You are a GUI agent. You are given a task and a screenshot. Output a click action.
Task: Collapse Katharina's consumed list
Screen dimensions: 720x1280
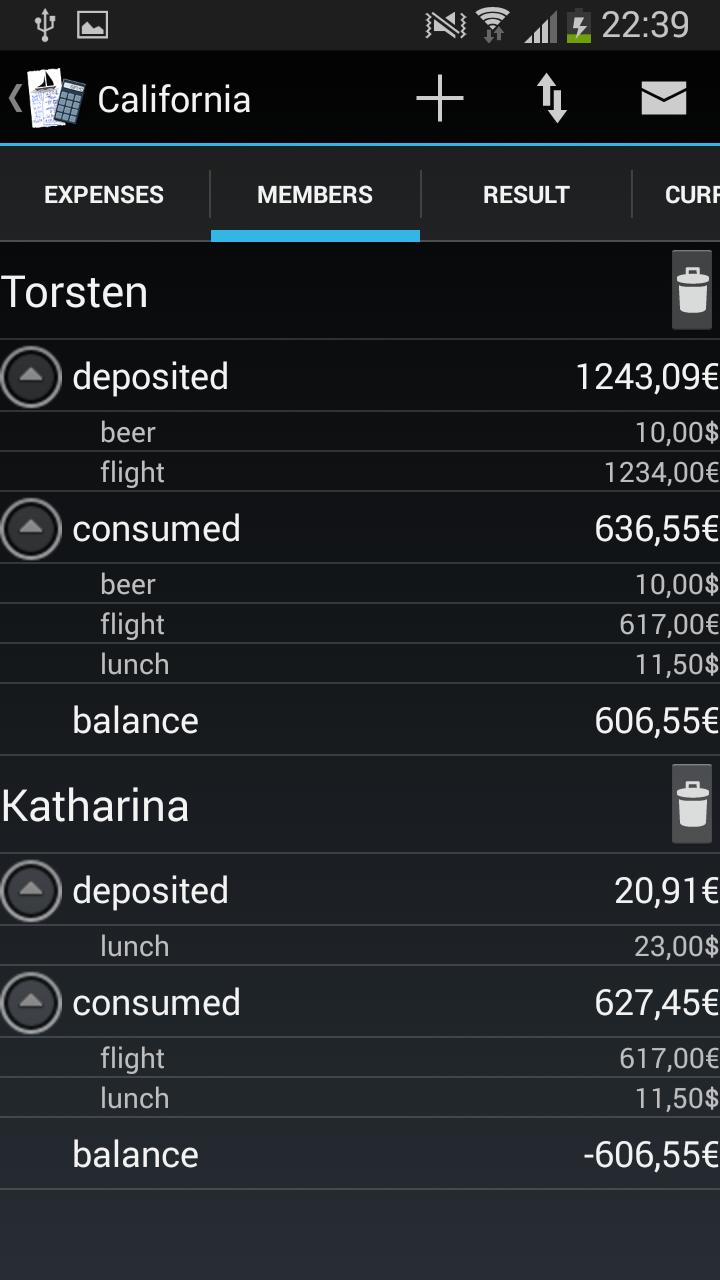pyautogui.click(x=32, y=1002)
